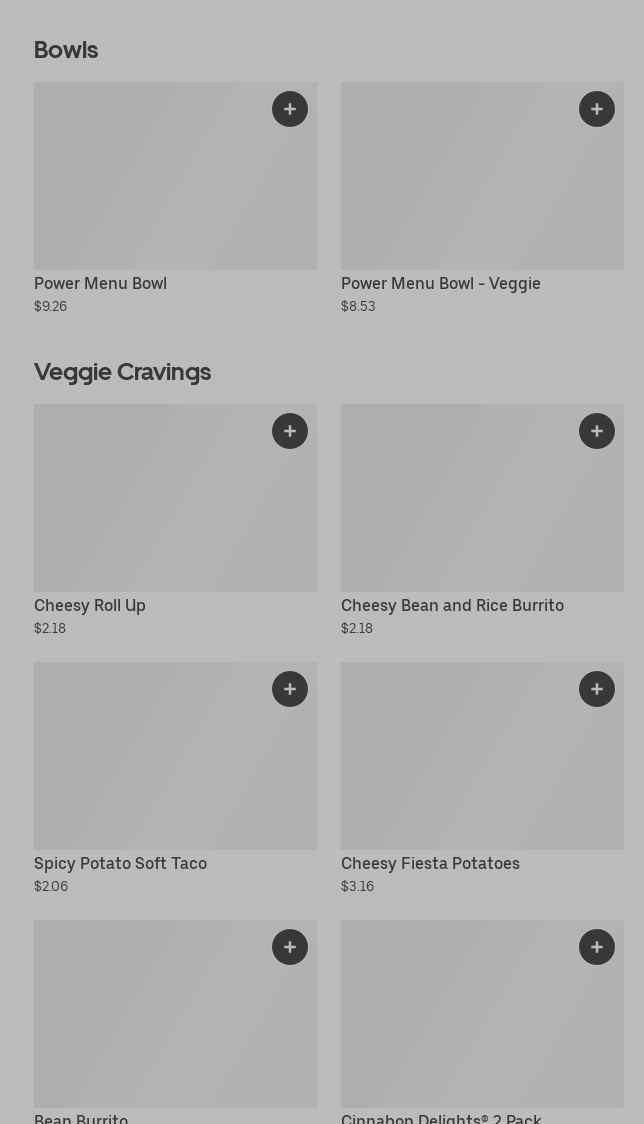
Task: Add Cheesy Roll Up to cart
Action: click(x=290, y=431)
